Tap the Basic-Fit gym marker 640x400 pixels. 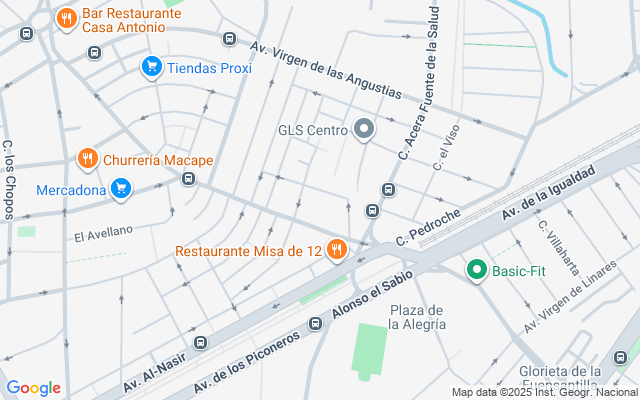click(x=478, y=269)
